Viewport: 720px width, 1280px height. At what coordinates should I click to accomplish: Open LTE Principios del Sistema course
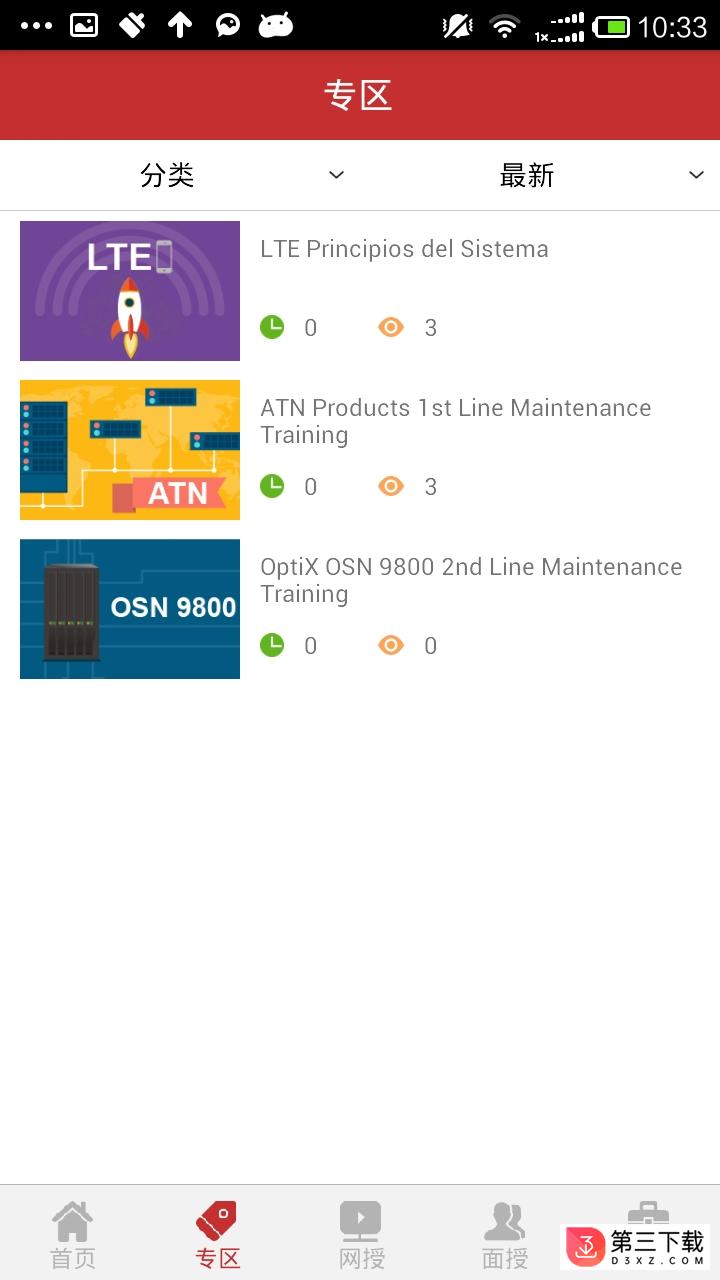(x=404, y=249)
